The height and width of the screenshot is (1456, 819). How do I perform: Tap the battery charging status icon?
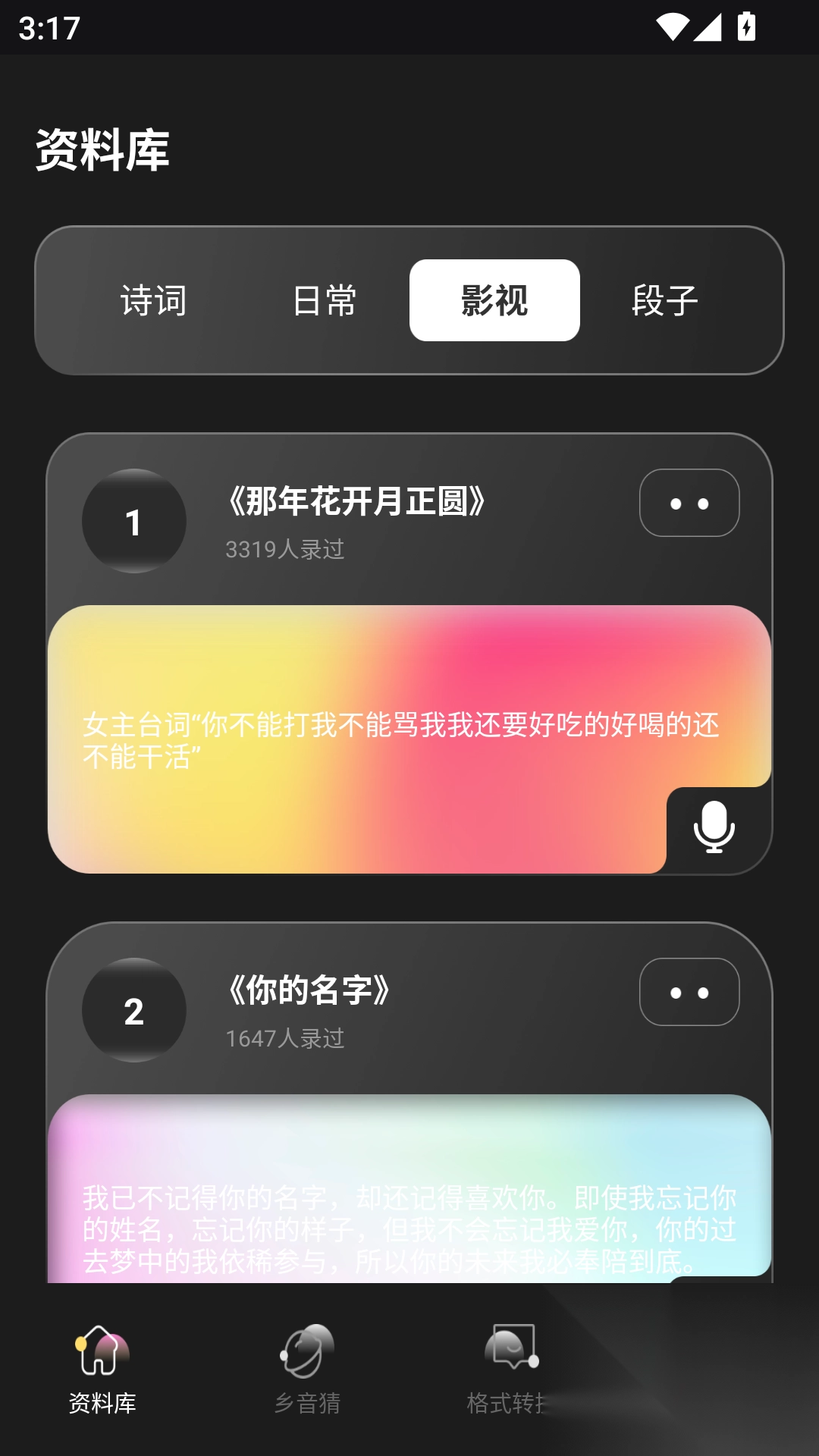coord(748,25)
